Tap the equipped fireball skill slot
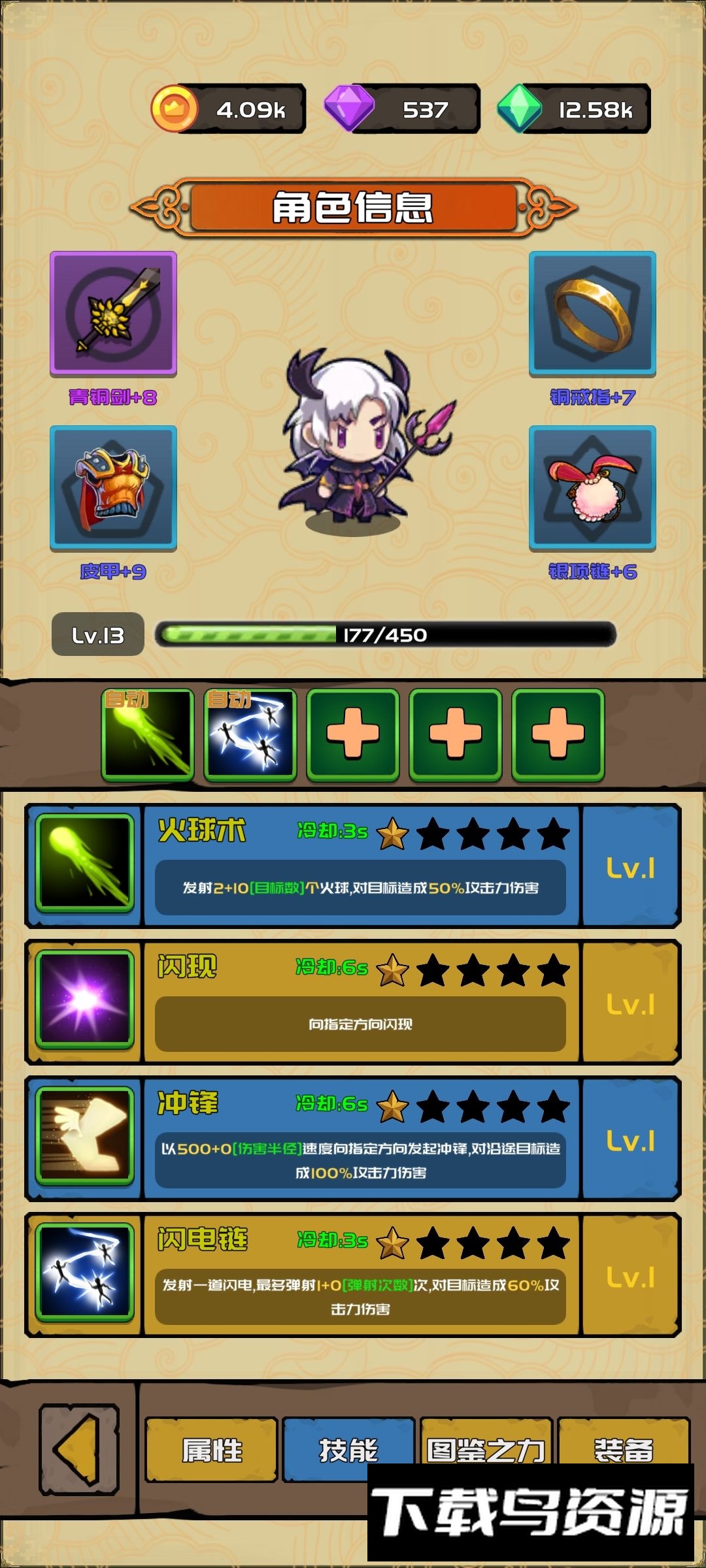Image resolution: width=706 pixels, height=1568 pixels. click(x=148, y=734)
